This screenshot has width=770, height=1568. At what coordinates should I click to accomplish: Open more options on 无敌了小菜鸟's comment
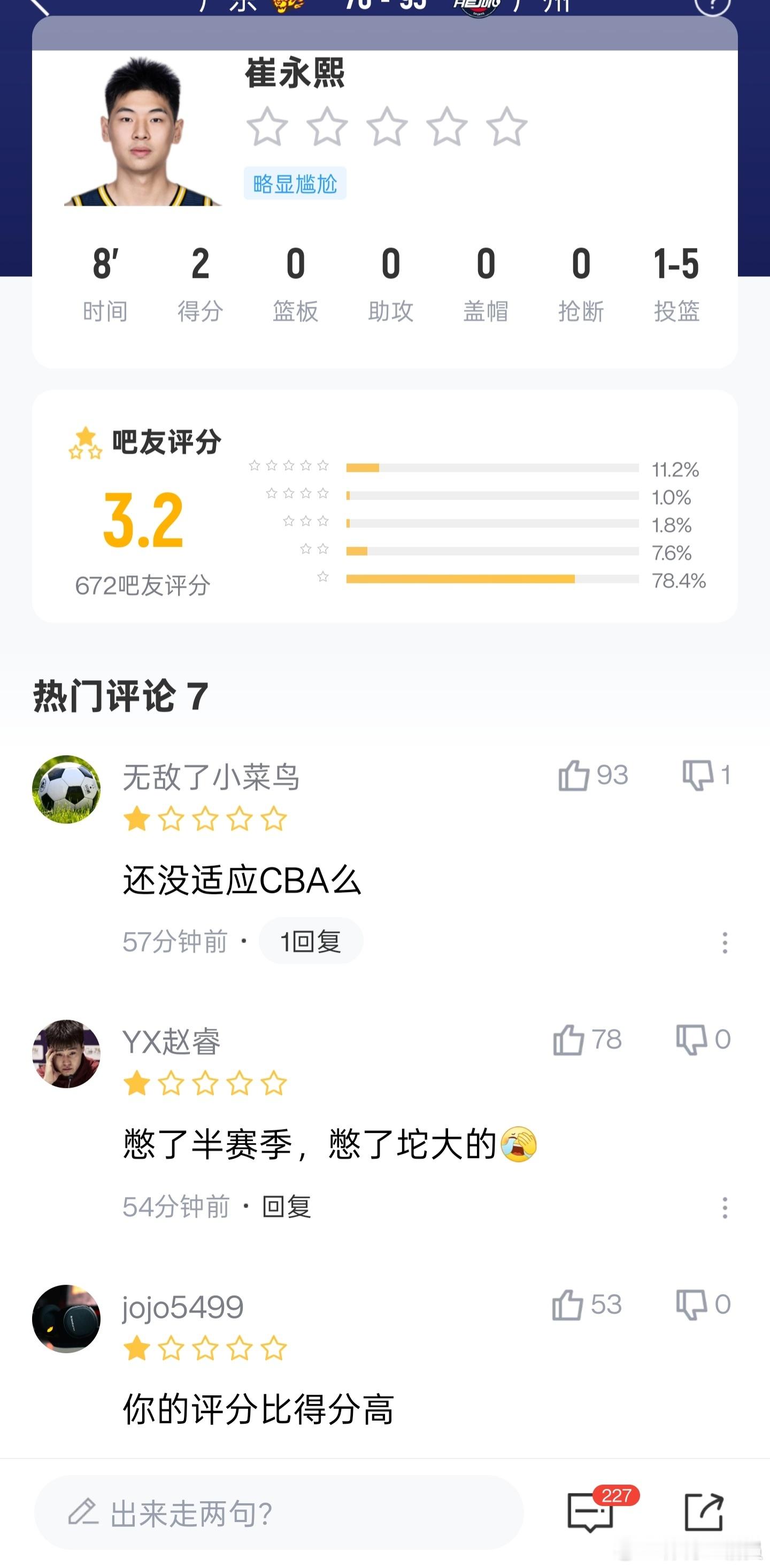click(725, 942)
